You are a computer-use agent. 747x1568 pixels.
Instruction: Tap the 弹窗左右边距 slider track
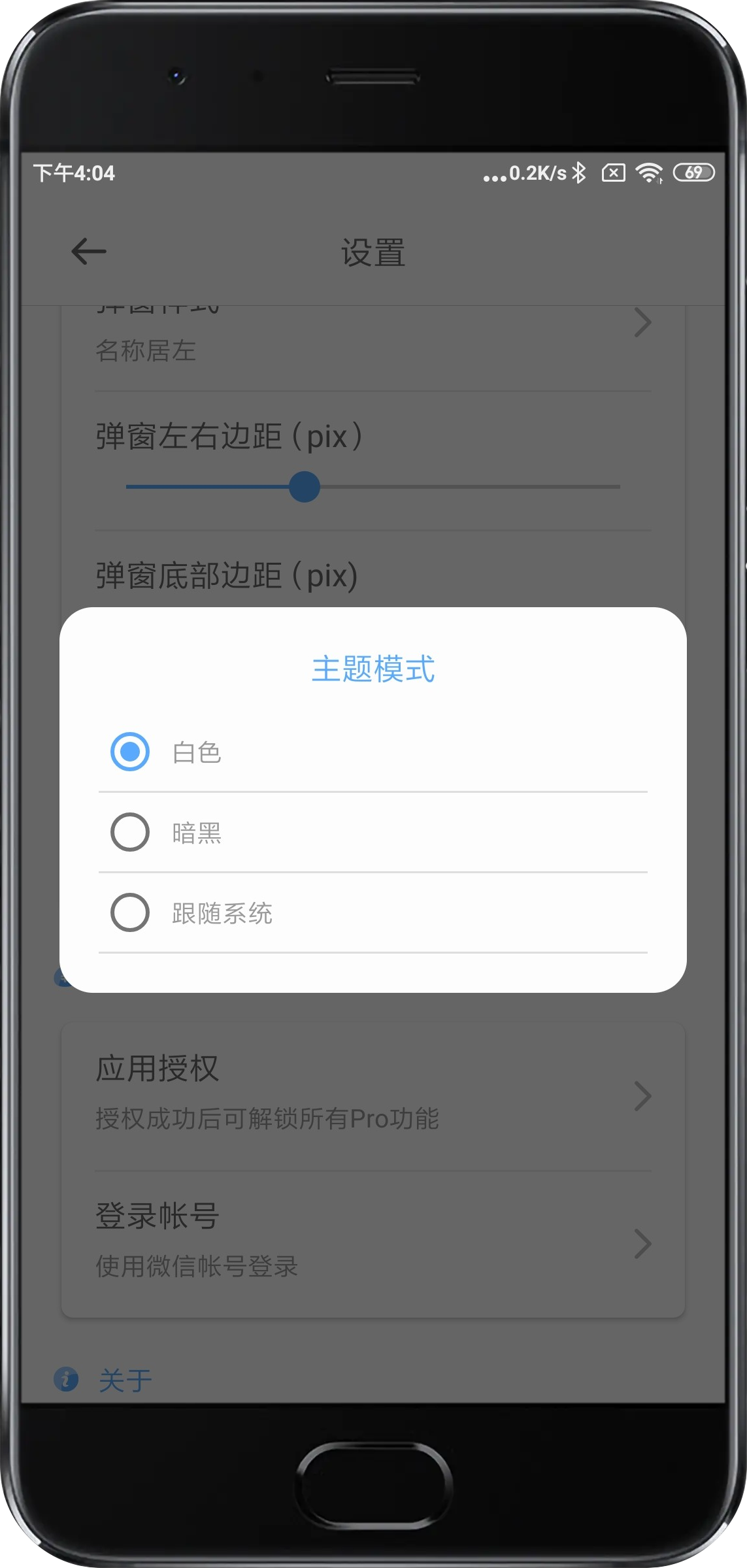click(x=373, y=487)
